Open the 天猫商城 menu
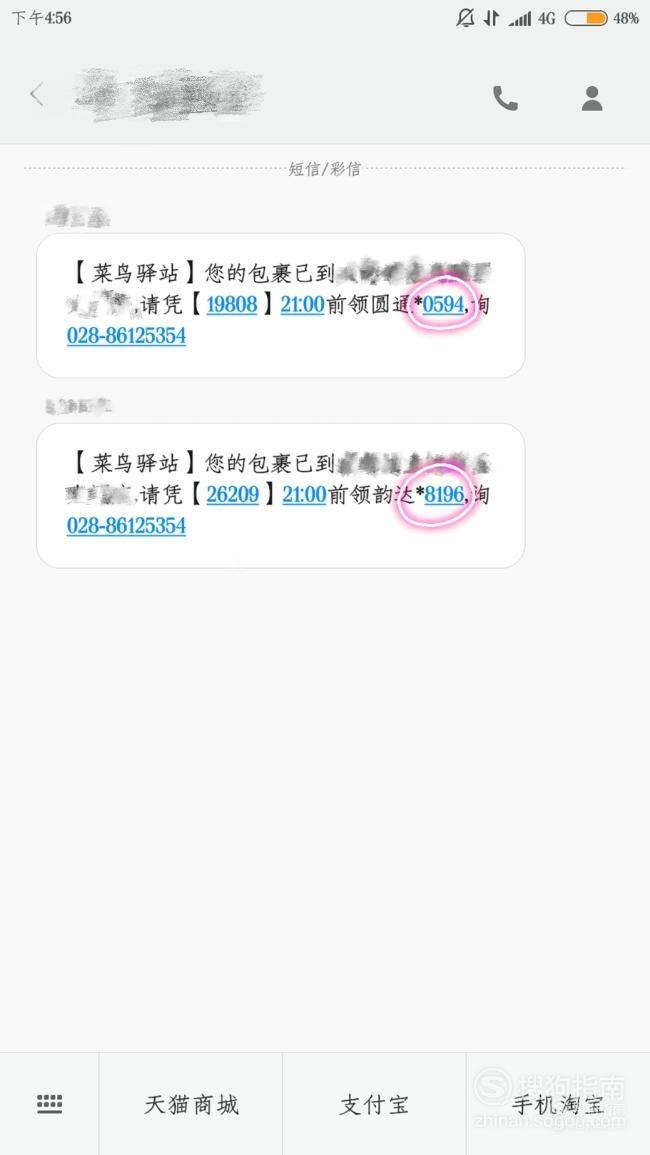 [x=191, y=1103]
